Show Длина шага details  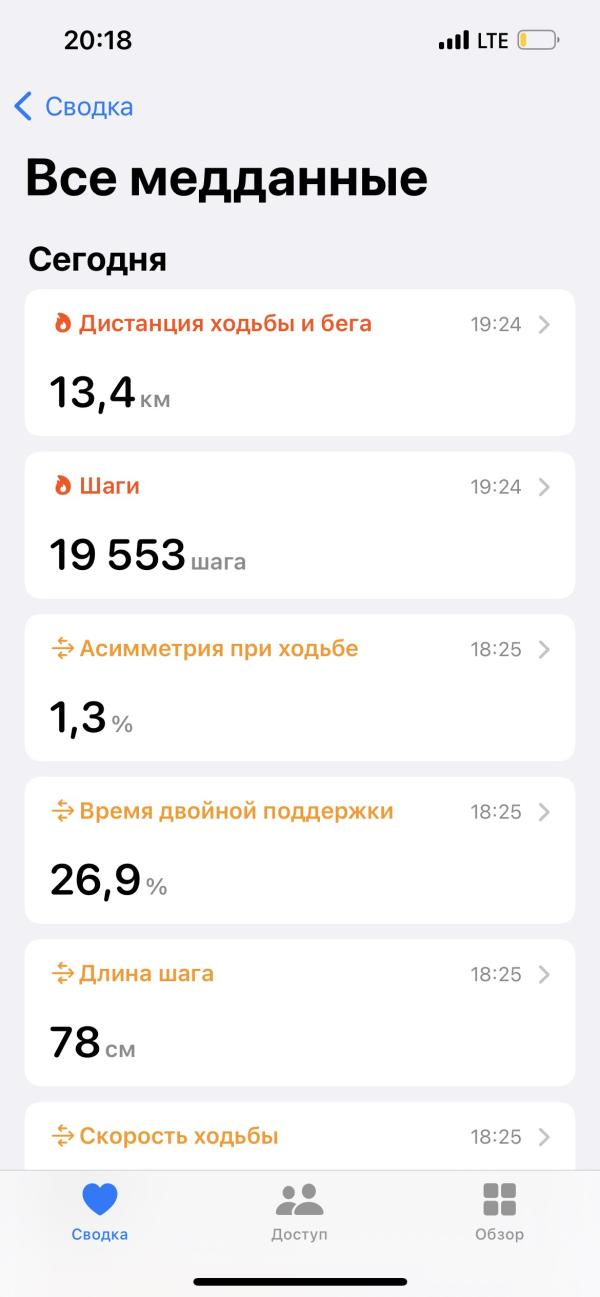coord(300,1012)
